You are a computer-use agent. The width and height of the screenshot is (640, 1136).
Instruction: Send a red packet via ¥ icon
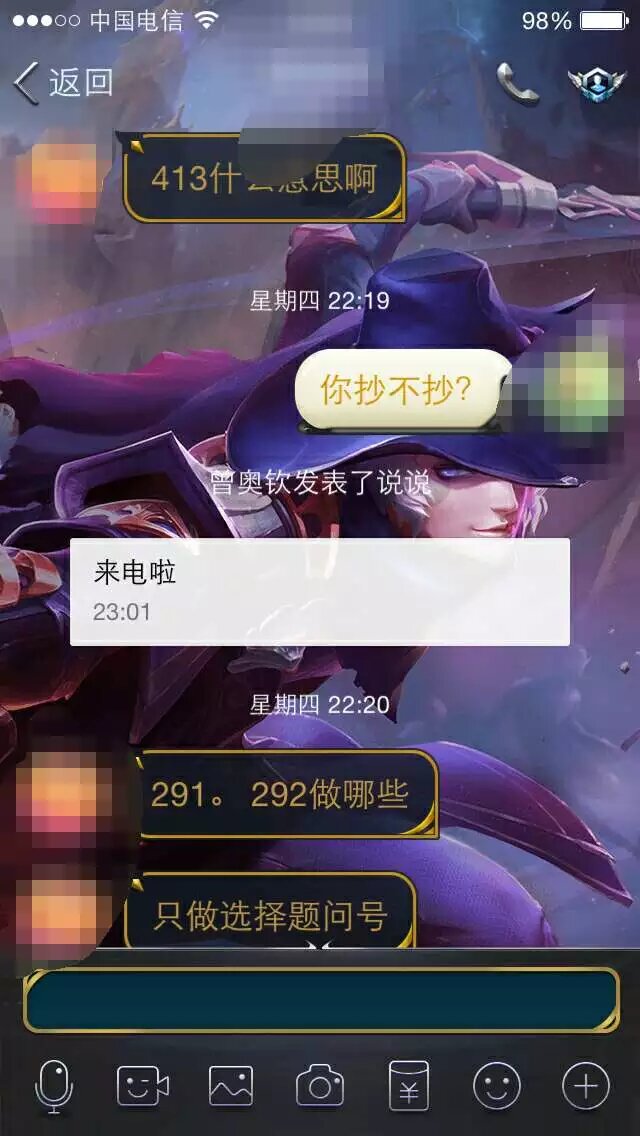(408, 1086)
